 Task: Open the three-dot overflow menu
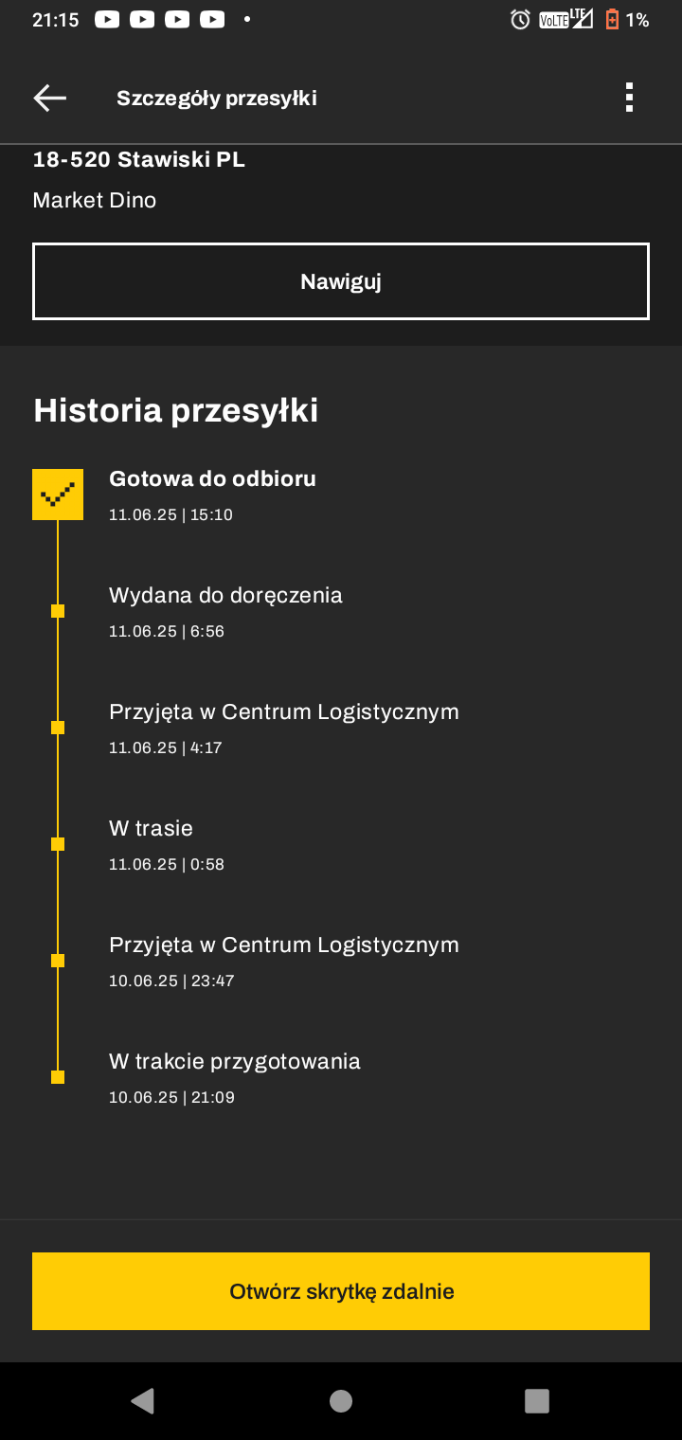coord(629,98)
